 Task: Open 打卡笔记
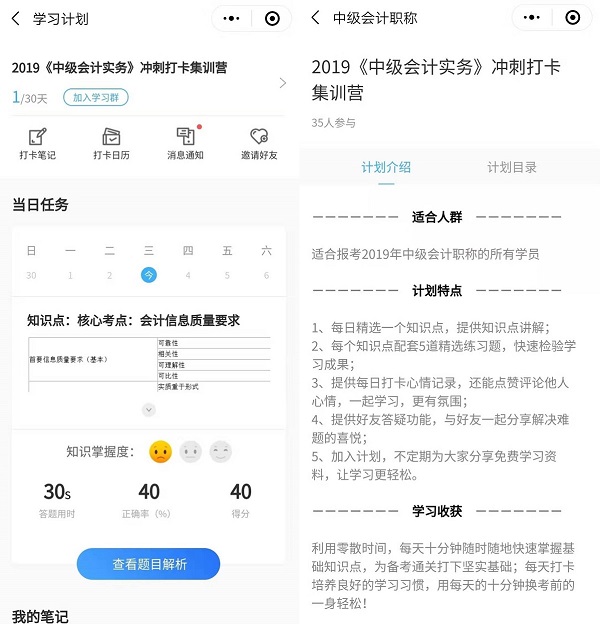point(38,143)
